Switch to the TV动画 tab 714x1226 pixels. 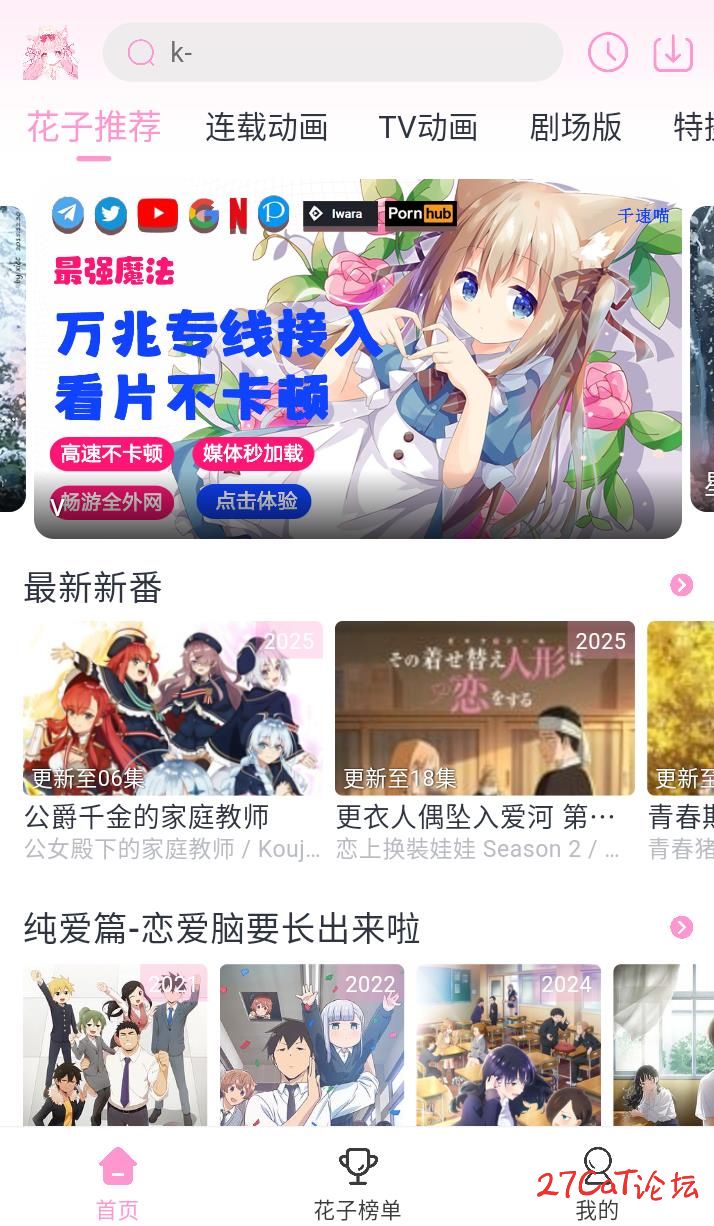pos(427,128)
